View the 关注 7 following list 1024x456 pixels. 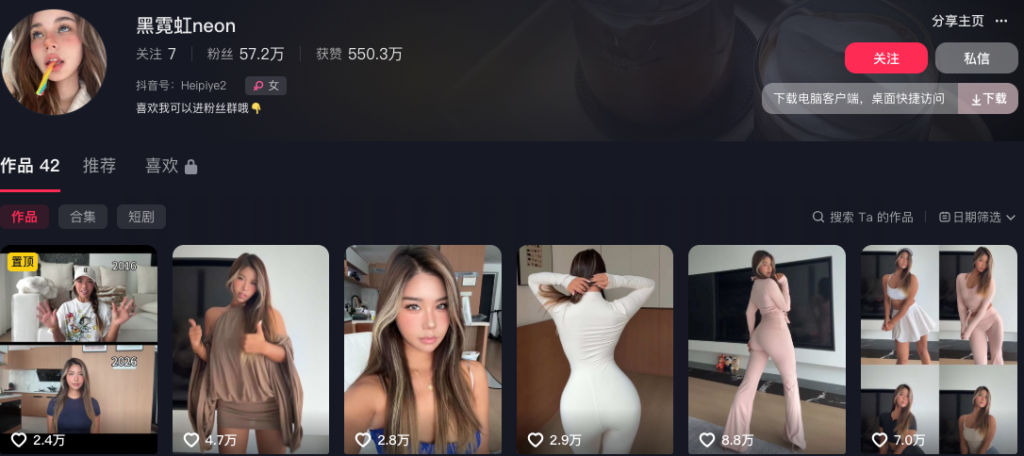[156, 54]
